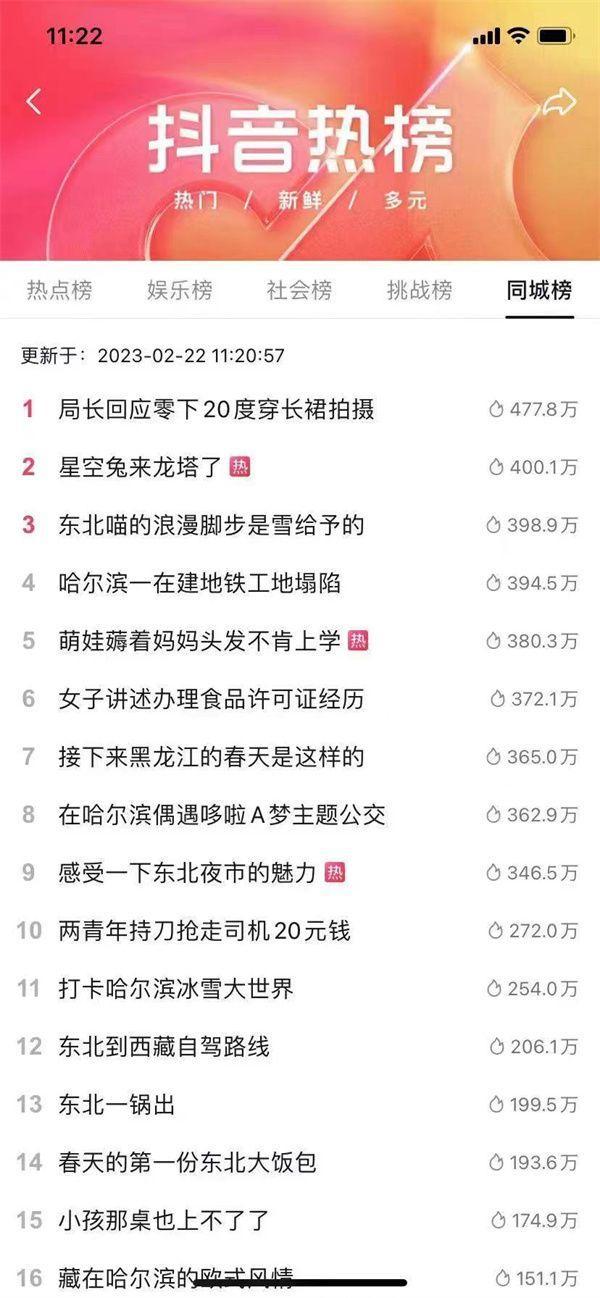This screenshot has width=600, height=1298.
Task: Switch to the 社会榜 tab
Action: point(299,291)
